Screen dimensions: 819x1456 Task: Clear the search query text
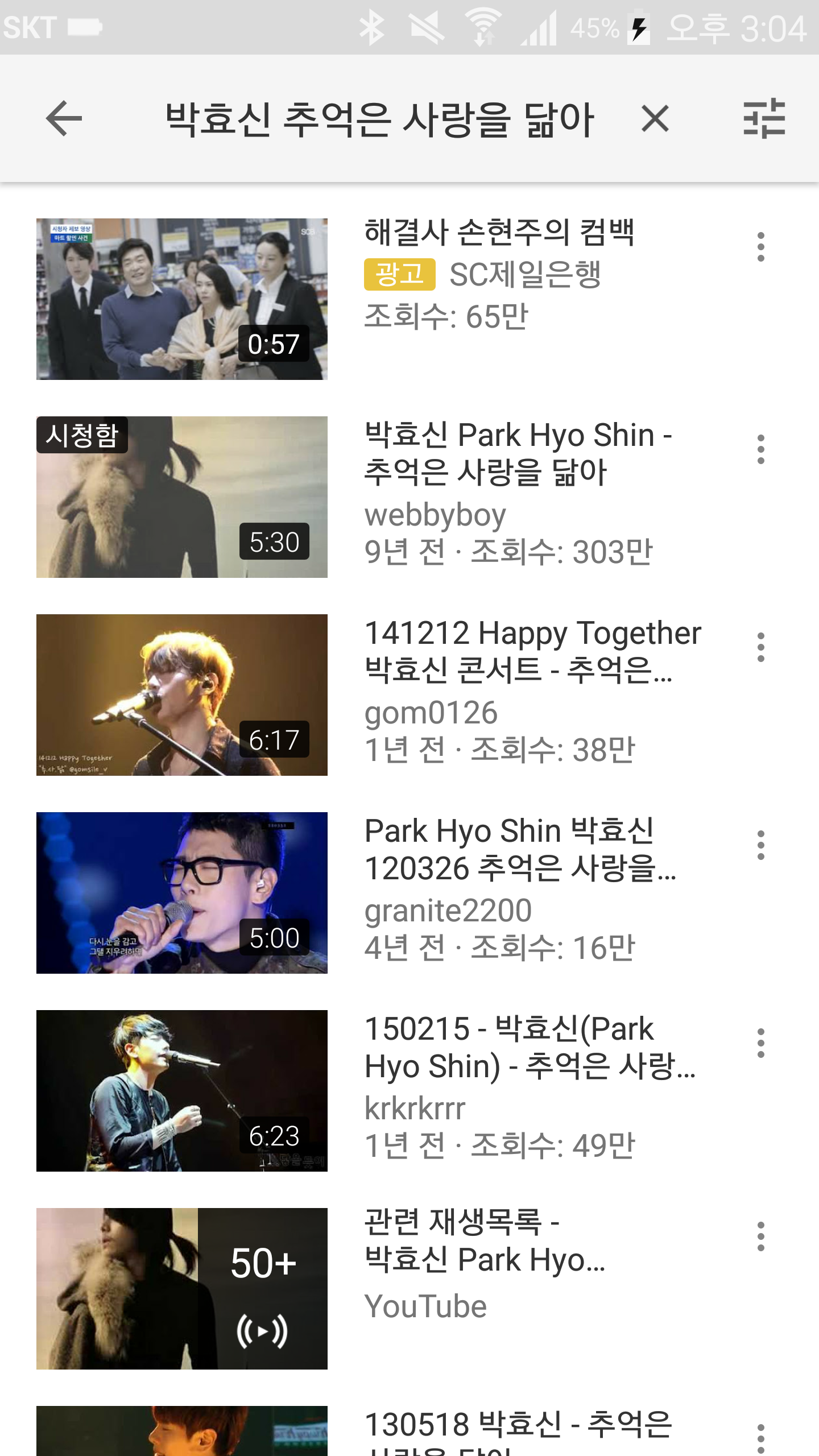655,119
